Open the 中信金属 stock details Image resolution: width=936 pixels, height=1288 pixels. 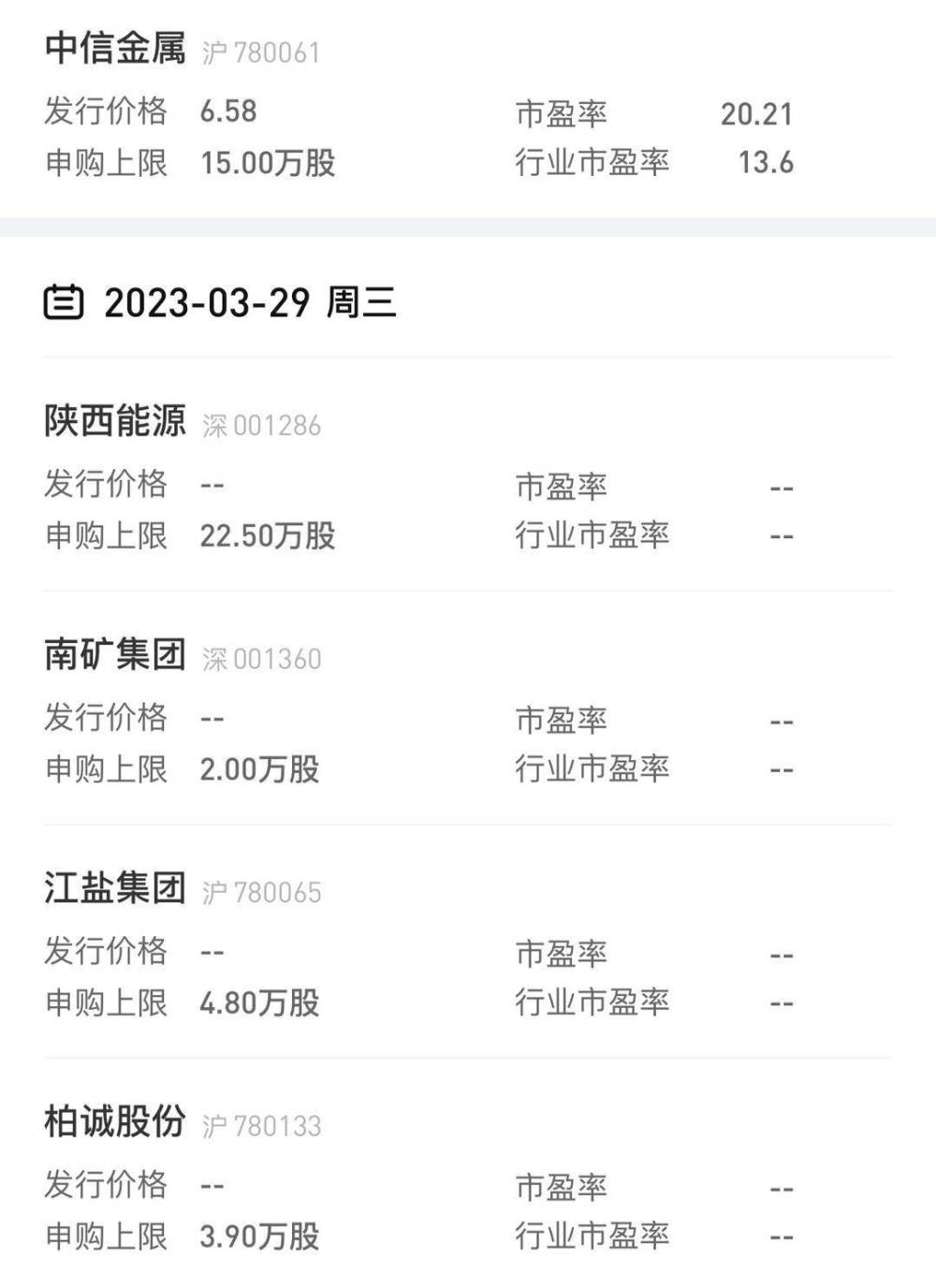(x=115, y=51)
